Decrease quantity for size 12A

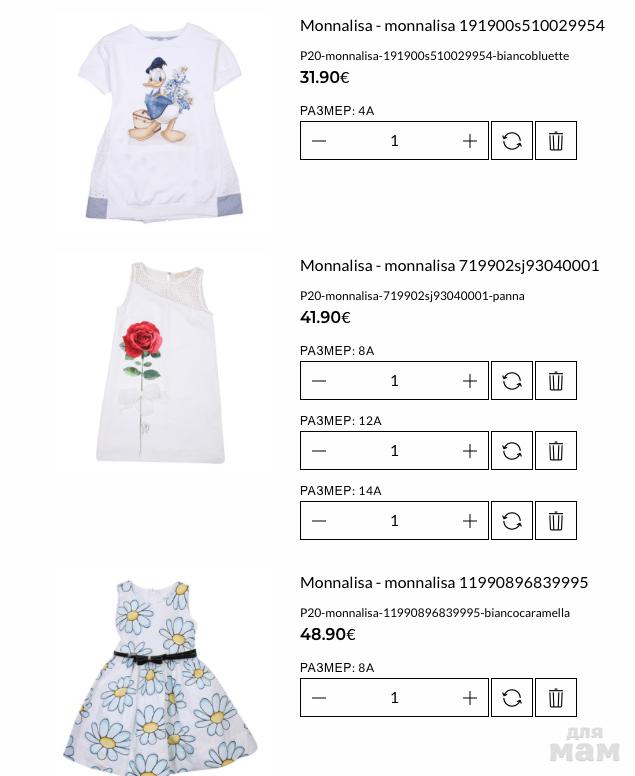click(x=319, y=451)
